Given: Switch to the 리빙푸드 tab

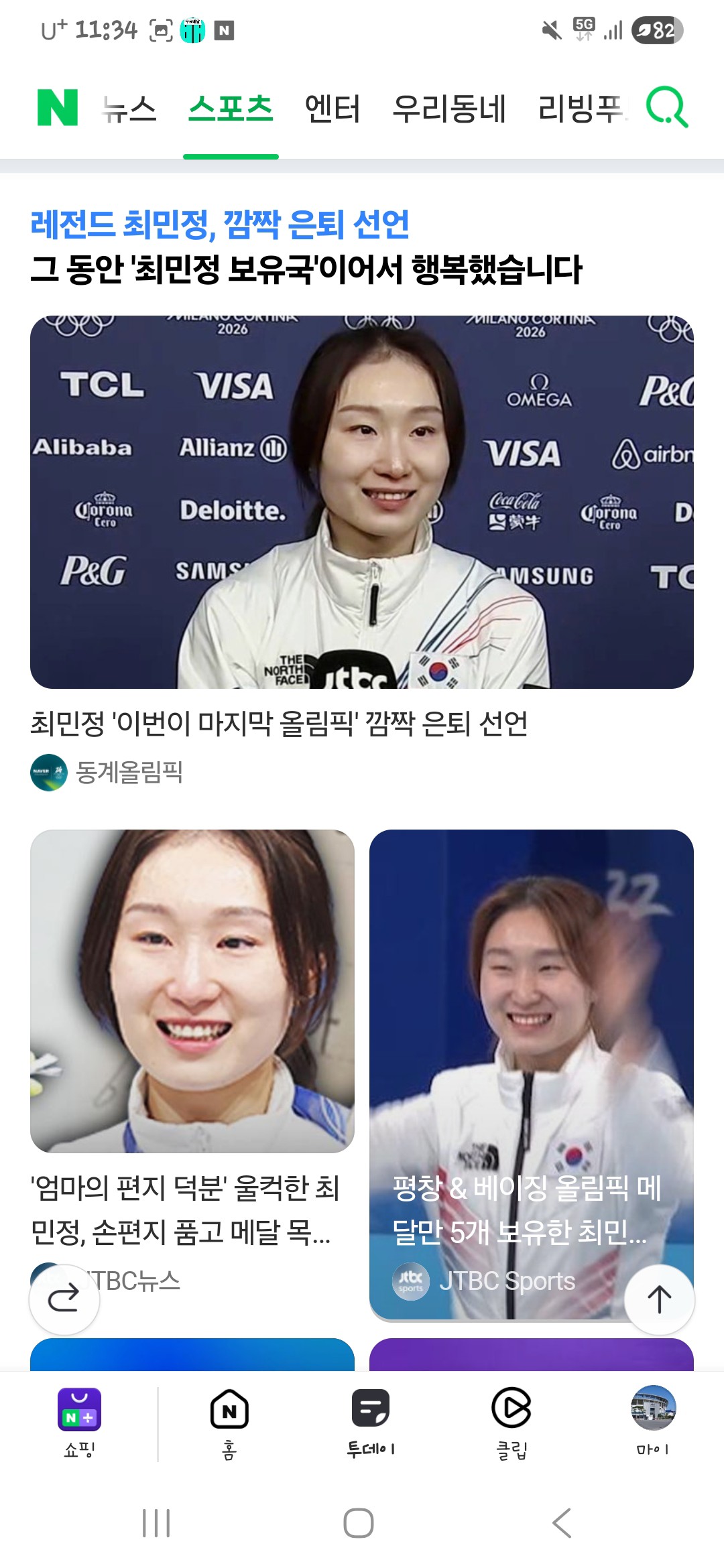Looking at the screenshot, I should click(581, 109).
